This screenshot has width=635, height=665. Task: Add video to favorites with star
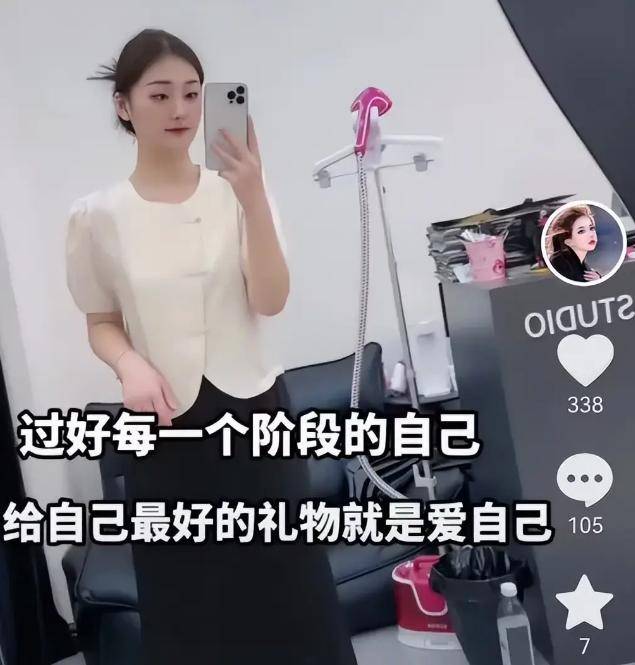click(x=584, y=603)
